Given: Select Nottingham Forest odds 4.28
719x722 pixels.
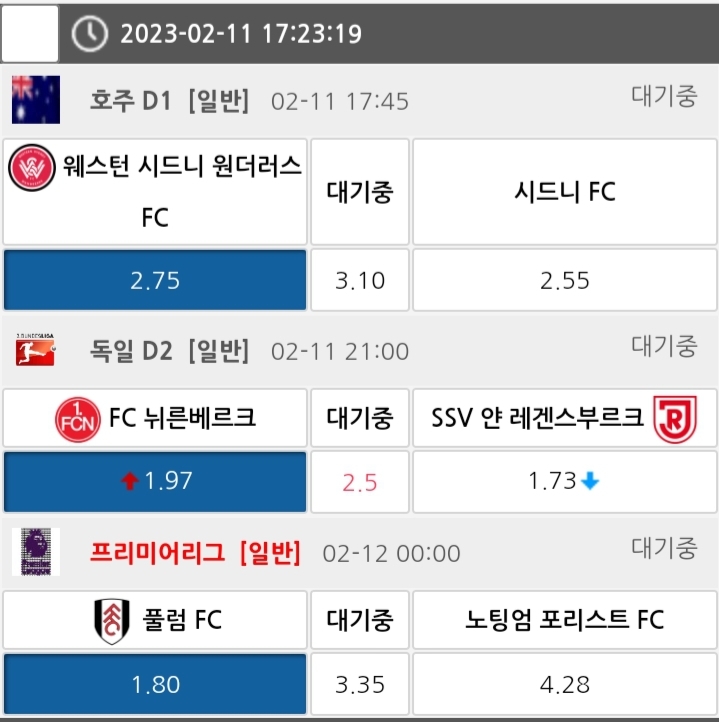Looking at the screenshot, I should click(565, 684).
